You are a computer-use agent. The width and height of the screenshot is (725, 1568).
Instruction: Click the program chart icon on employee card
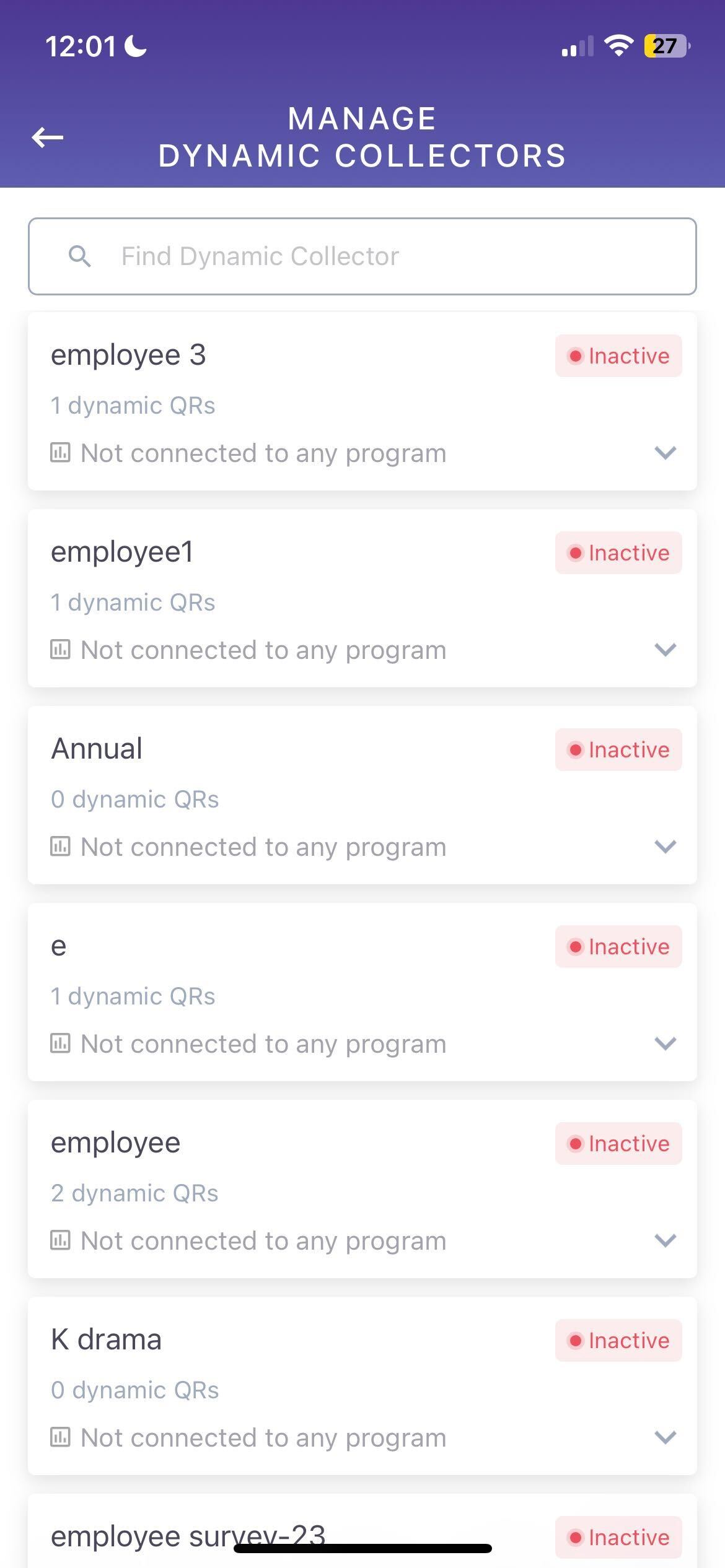point(59,1240)
